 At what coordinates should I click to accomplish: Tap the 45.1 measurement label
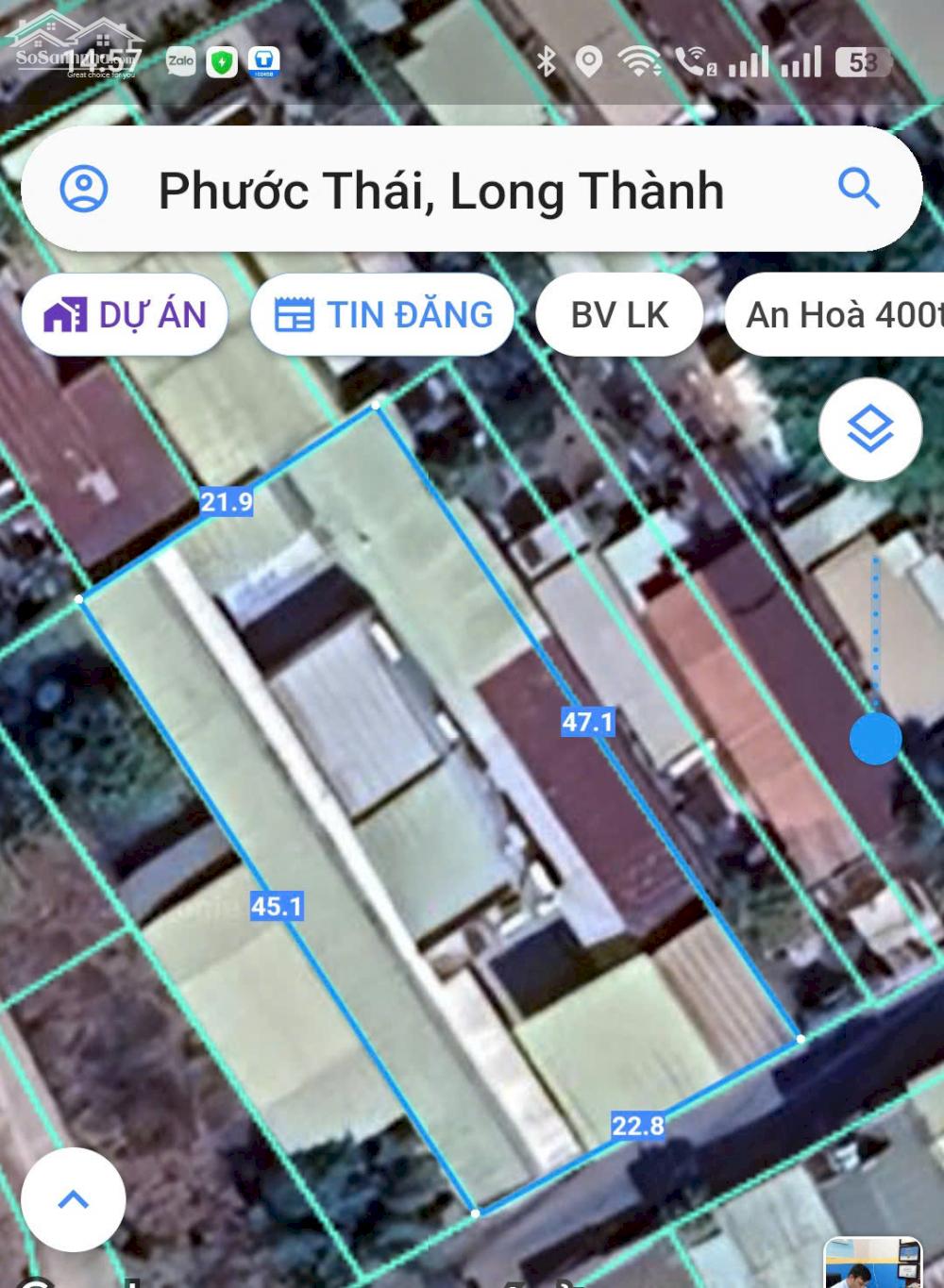coord(274,906)
